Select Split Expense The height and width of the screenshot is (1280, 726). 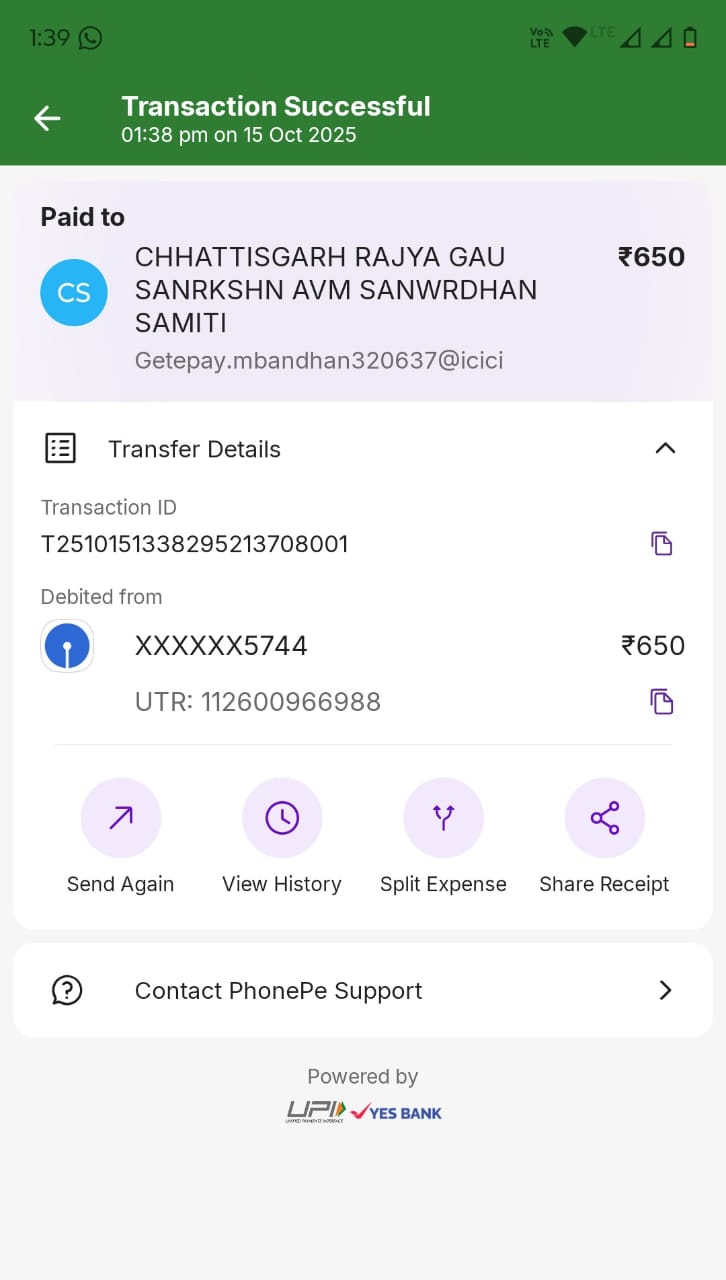443,819
